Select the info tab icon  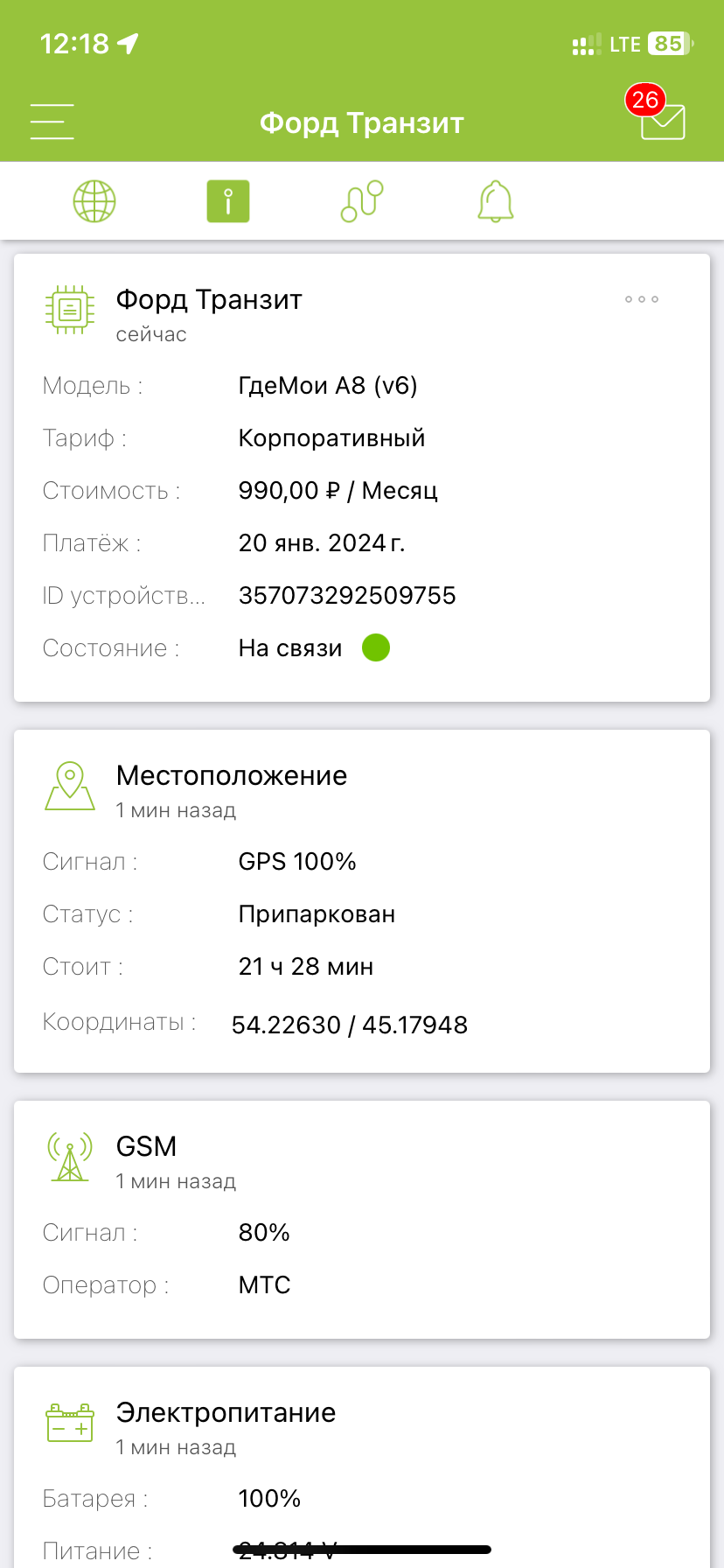click(227, 200)
